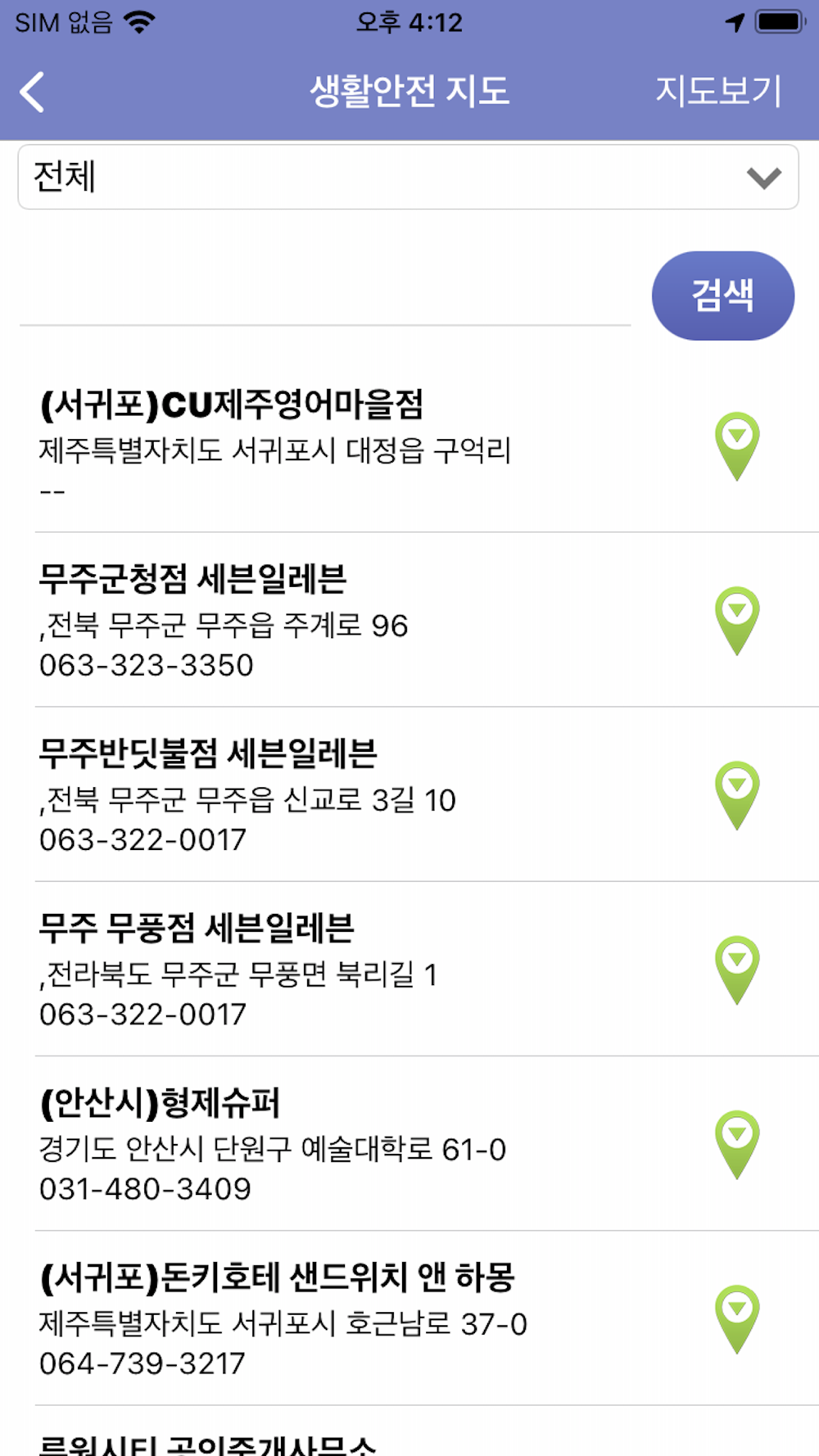This screenshot has width=819, height=1456.
Task: Expand the 전체 category dropdown
Action: [x=408, y=177]
